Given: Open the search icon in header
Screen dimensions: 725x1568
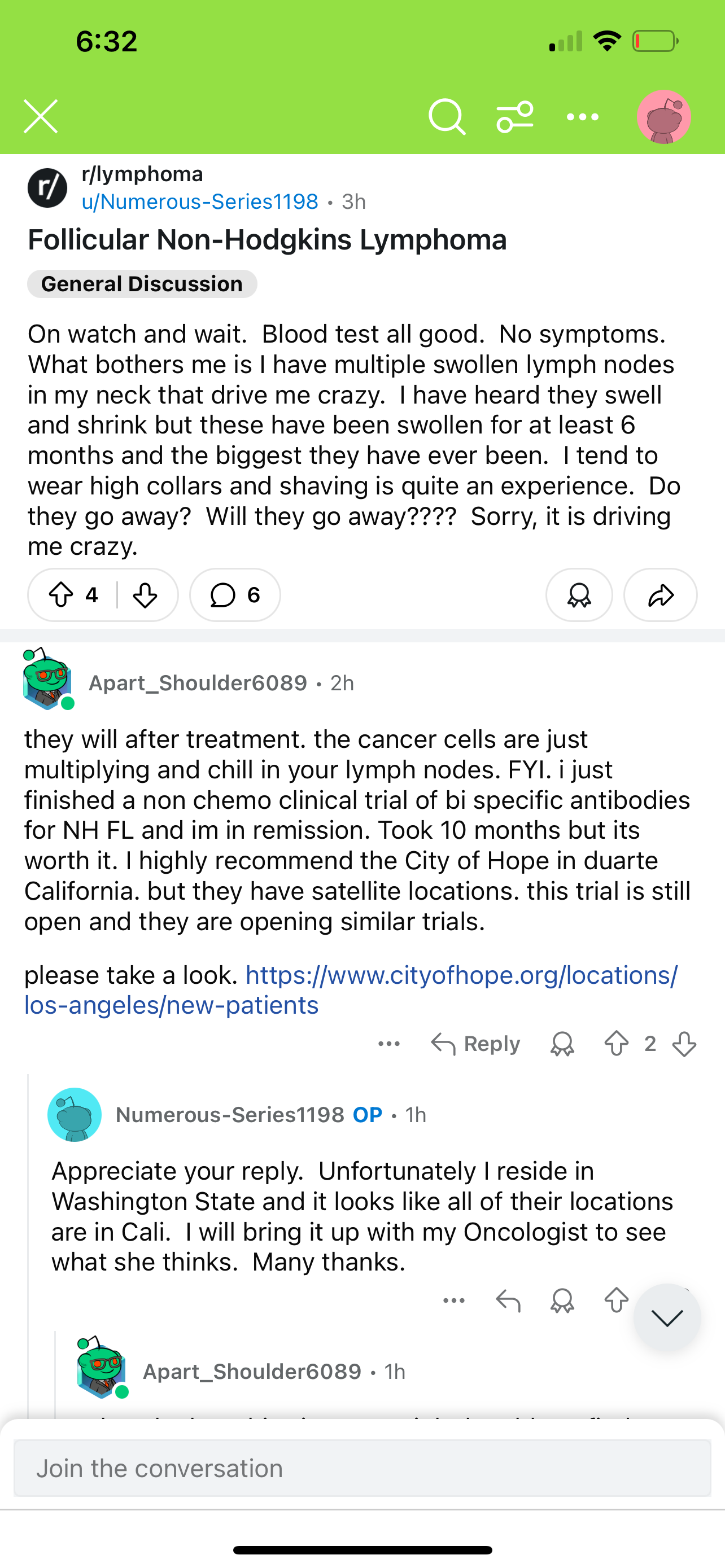Looking at the screenshot, I should pos(447,116).
